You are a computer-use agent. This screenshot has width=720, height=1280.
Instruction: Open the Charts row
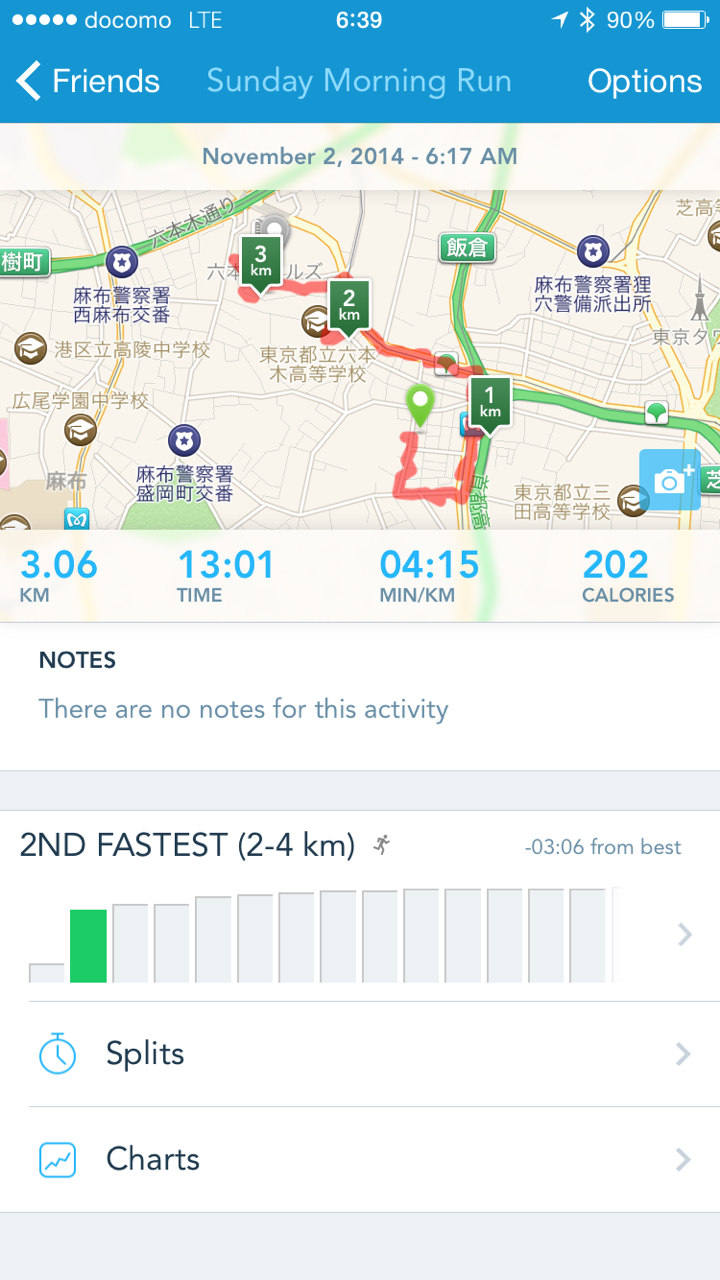(x=360, y=1160)
